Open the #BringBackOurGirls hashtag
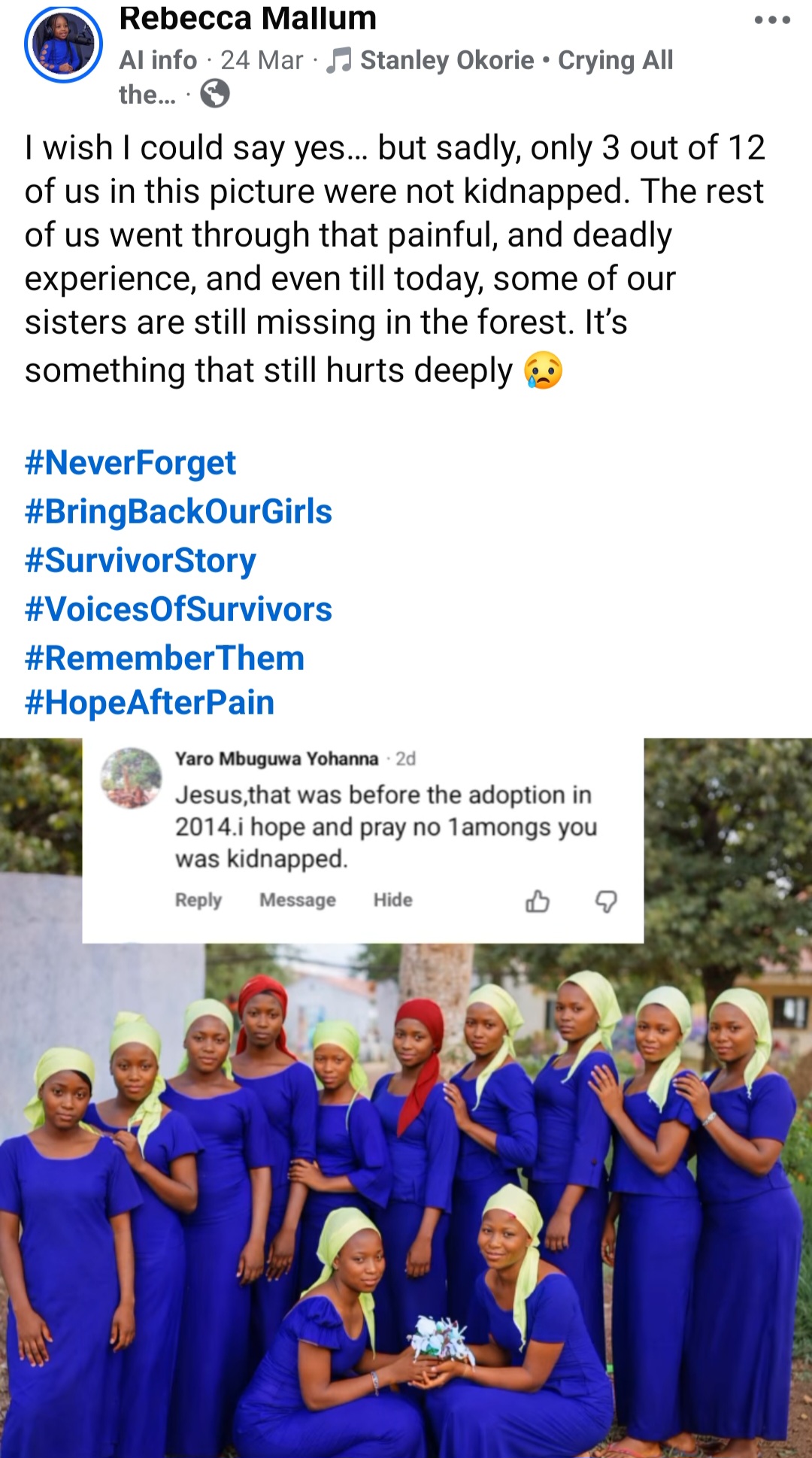 coord(178,511)
